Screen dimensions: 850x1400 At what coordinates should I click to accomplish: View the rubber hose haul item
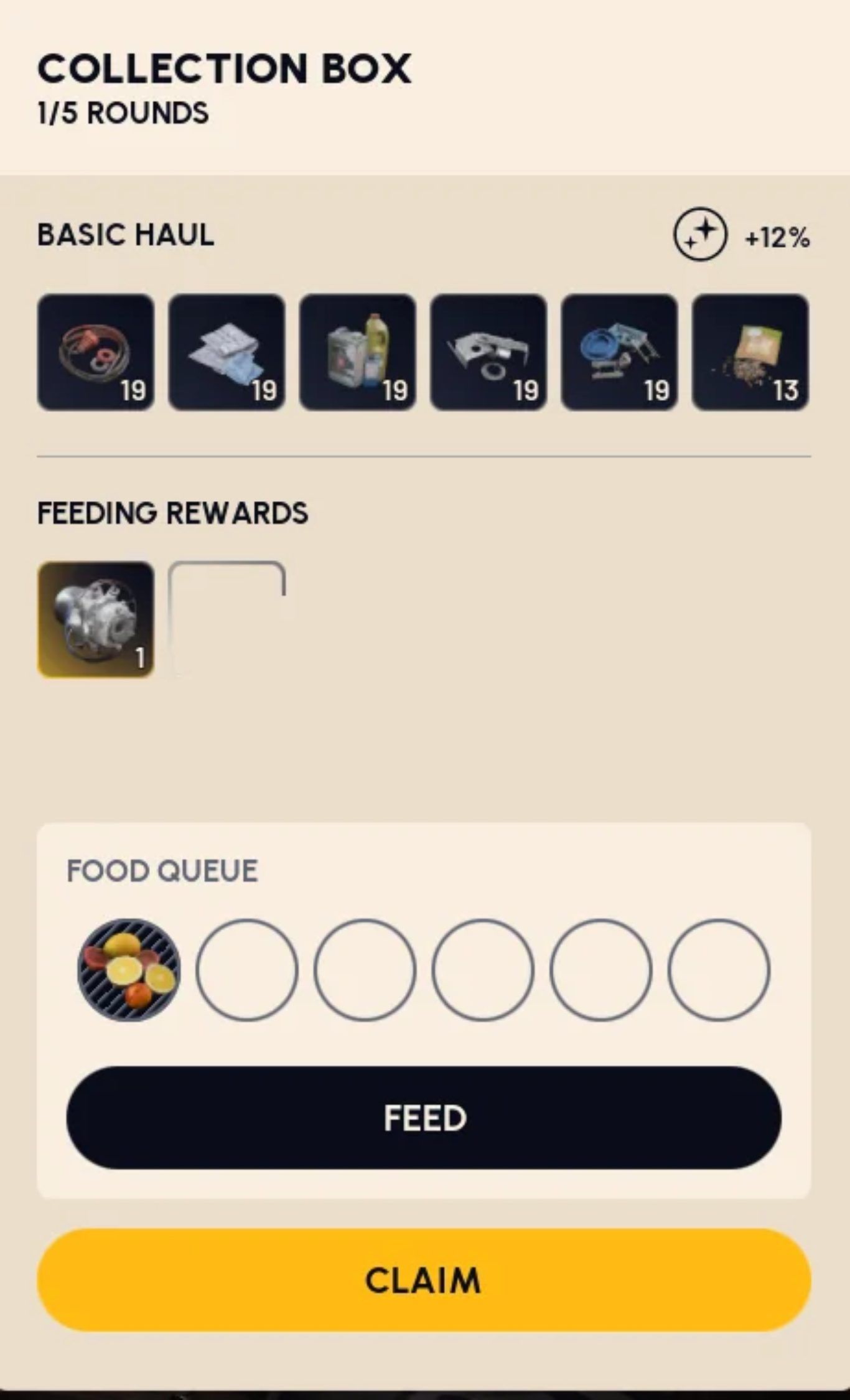(96, 352)
